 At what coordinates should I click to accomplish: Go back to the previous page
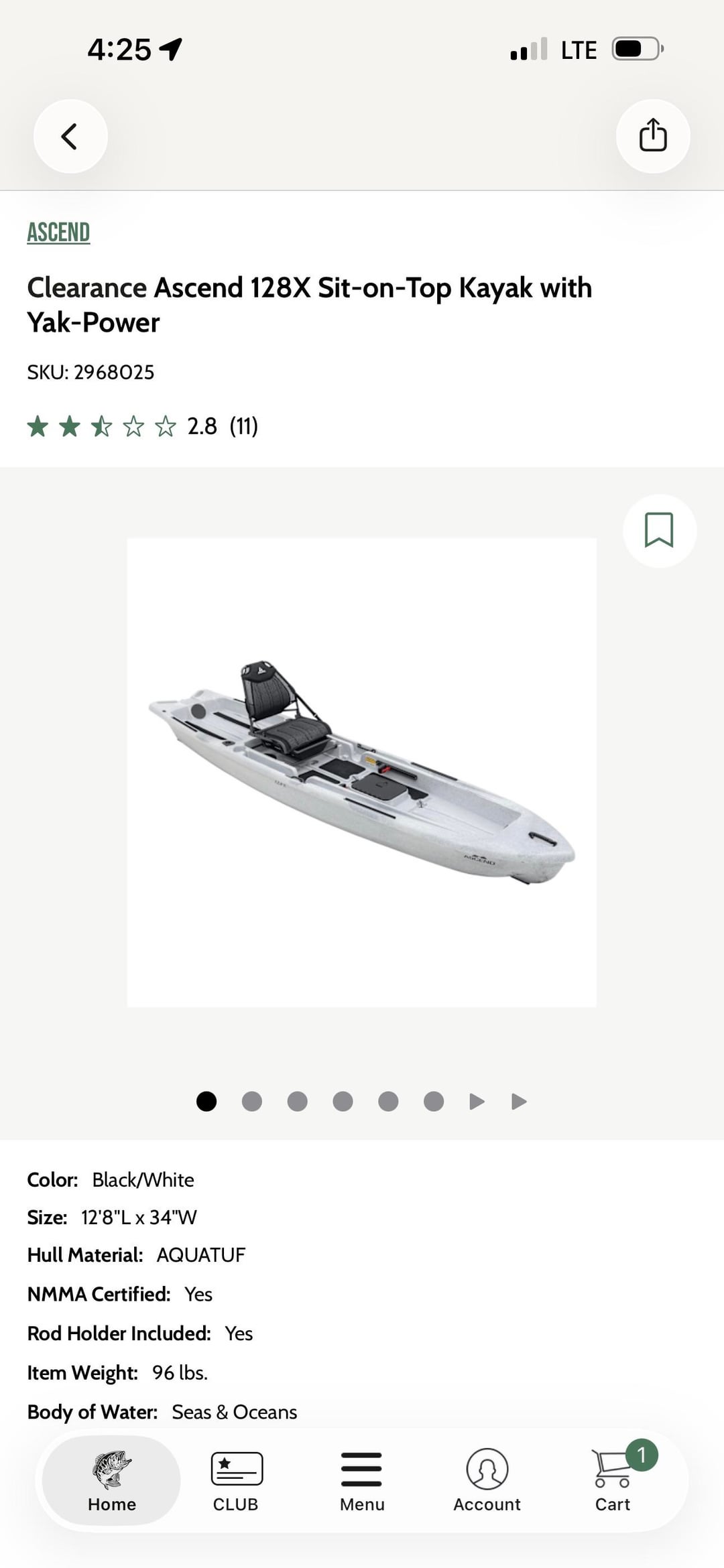pos(70,137)
